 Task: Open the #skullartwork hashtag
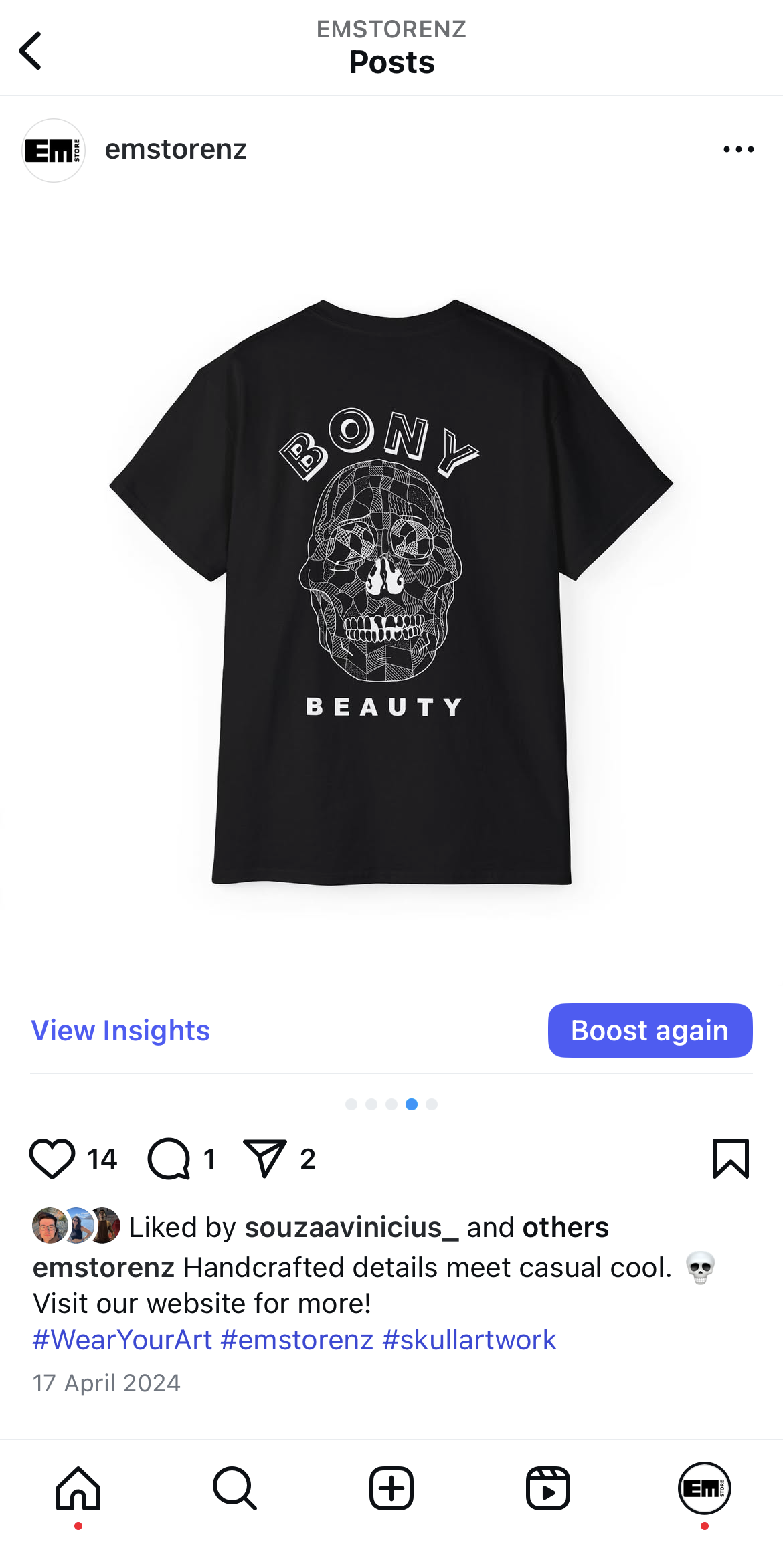pos(469,1340)
